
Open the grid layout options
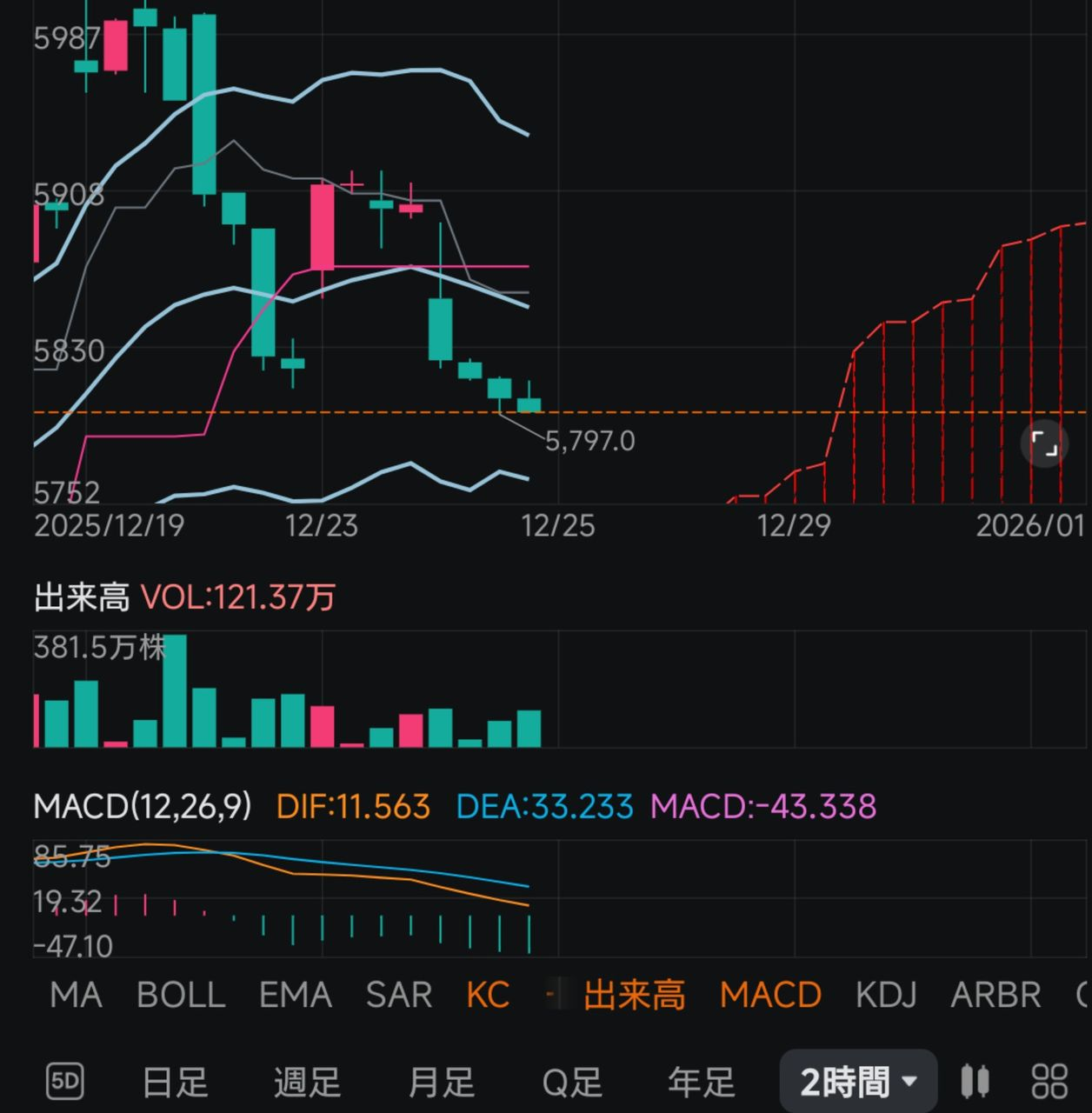click(x=1049, y=1082)
